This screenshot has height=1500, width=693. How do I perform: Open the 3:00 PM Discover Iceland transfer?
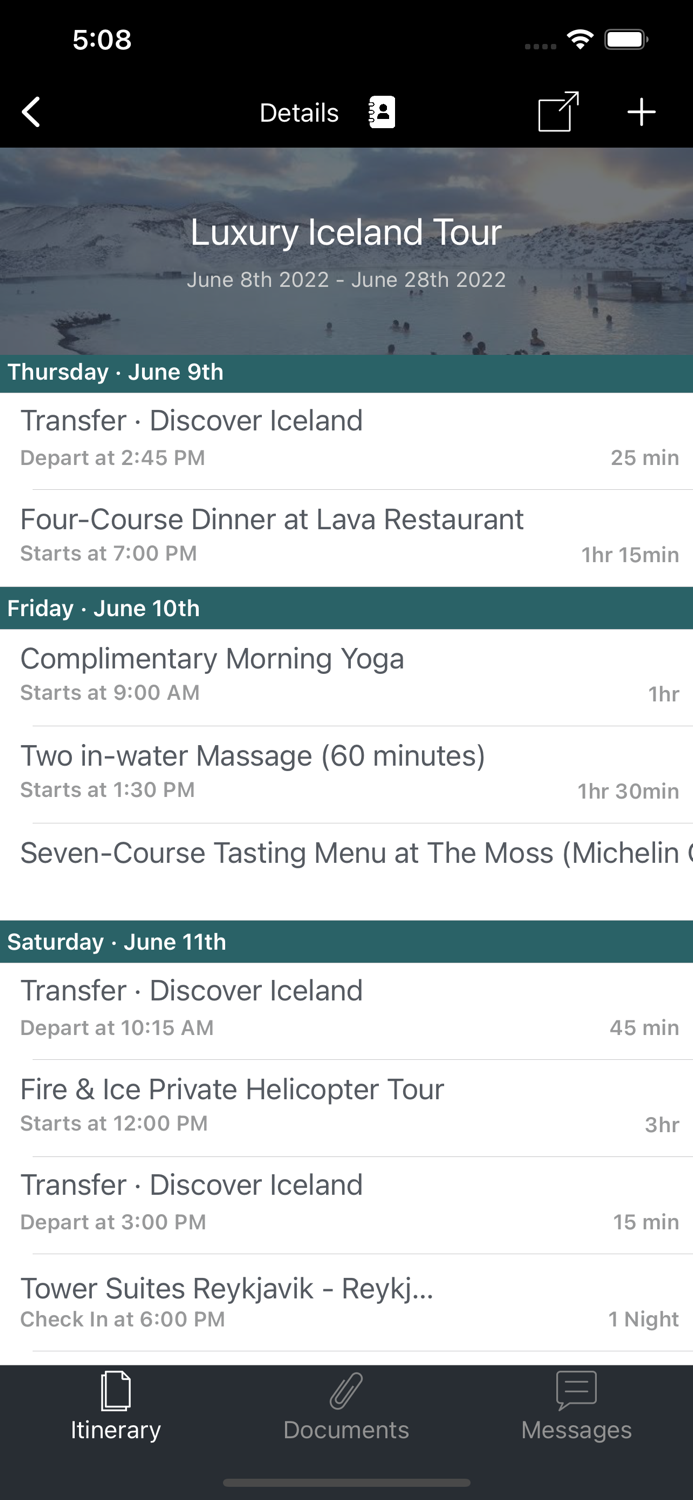pos(346,1202)
